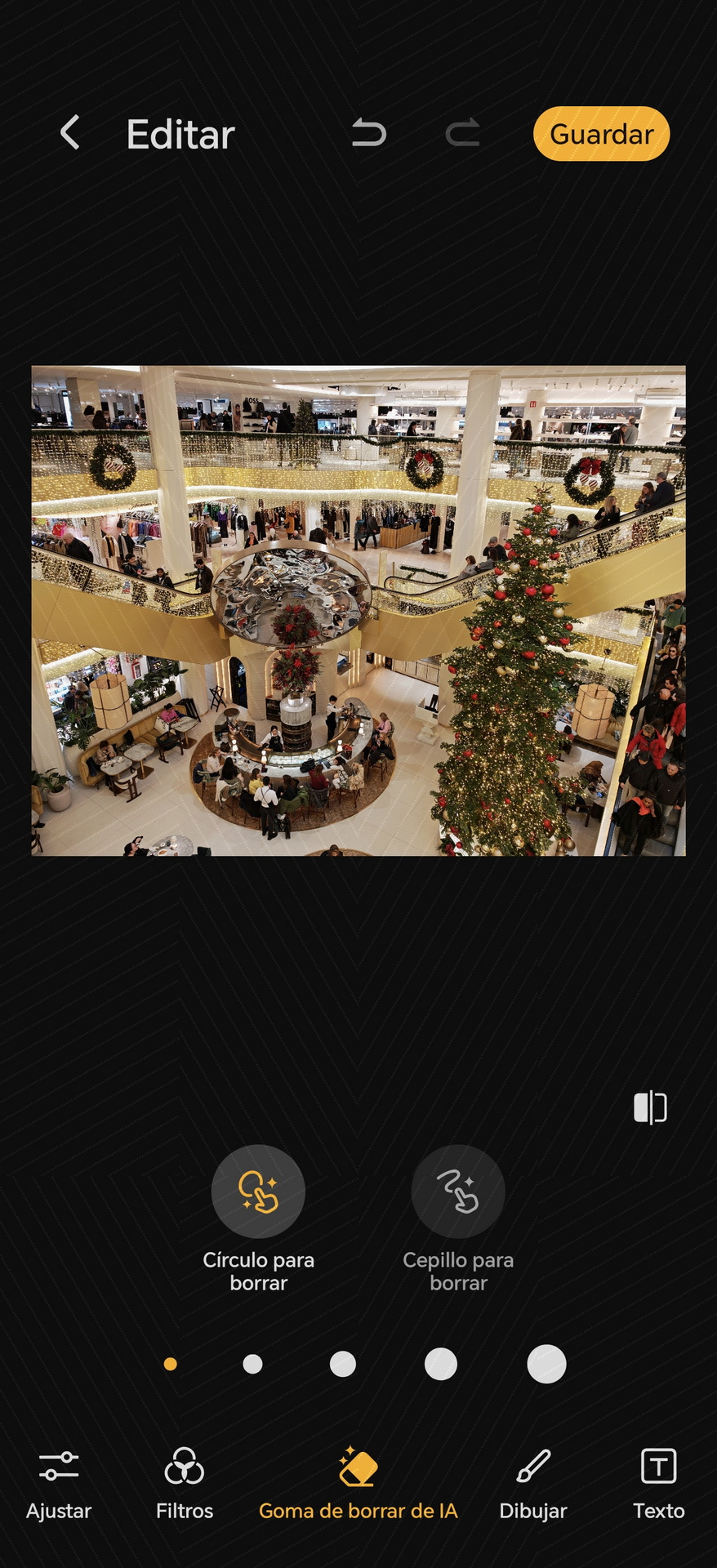Screen dimensions: 717x1568
Task: Select the smallest brush size dot
Action: pos(170,1364)
